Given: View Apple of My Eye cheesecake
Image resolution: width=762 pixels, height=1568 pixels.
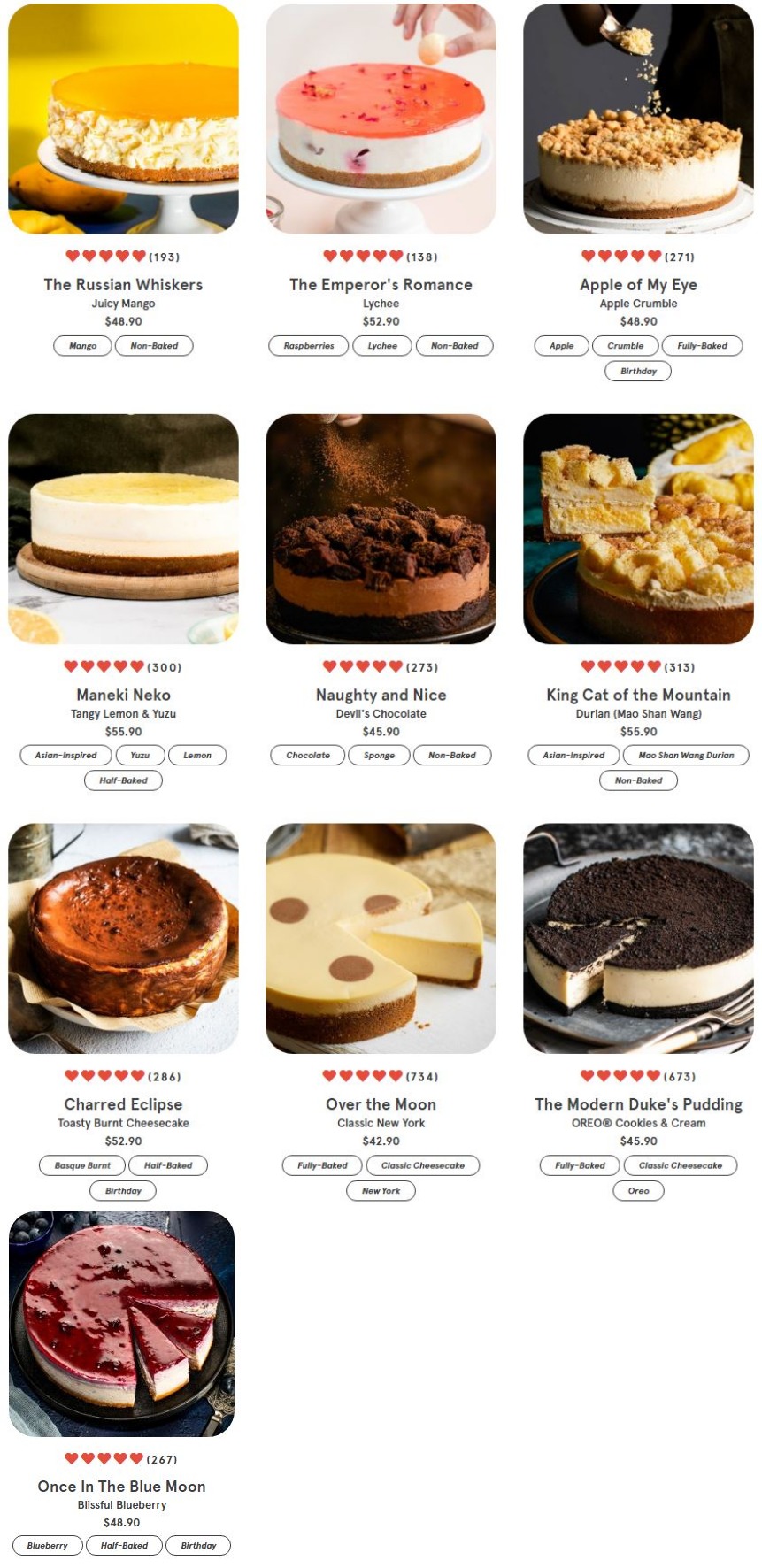Looking at the screenshot, I should tap(638, 284).
